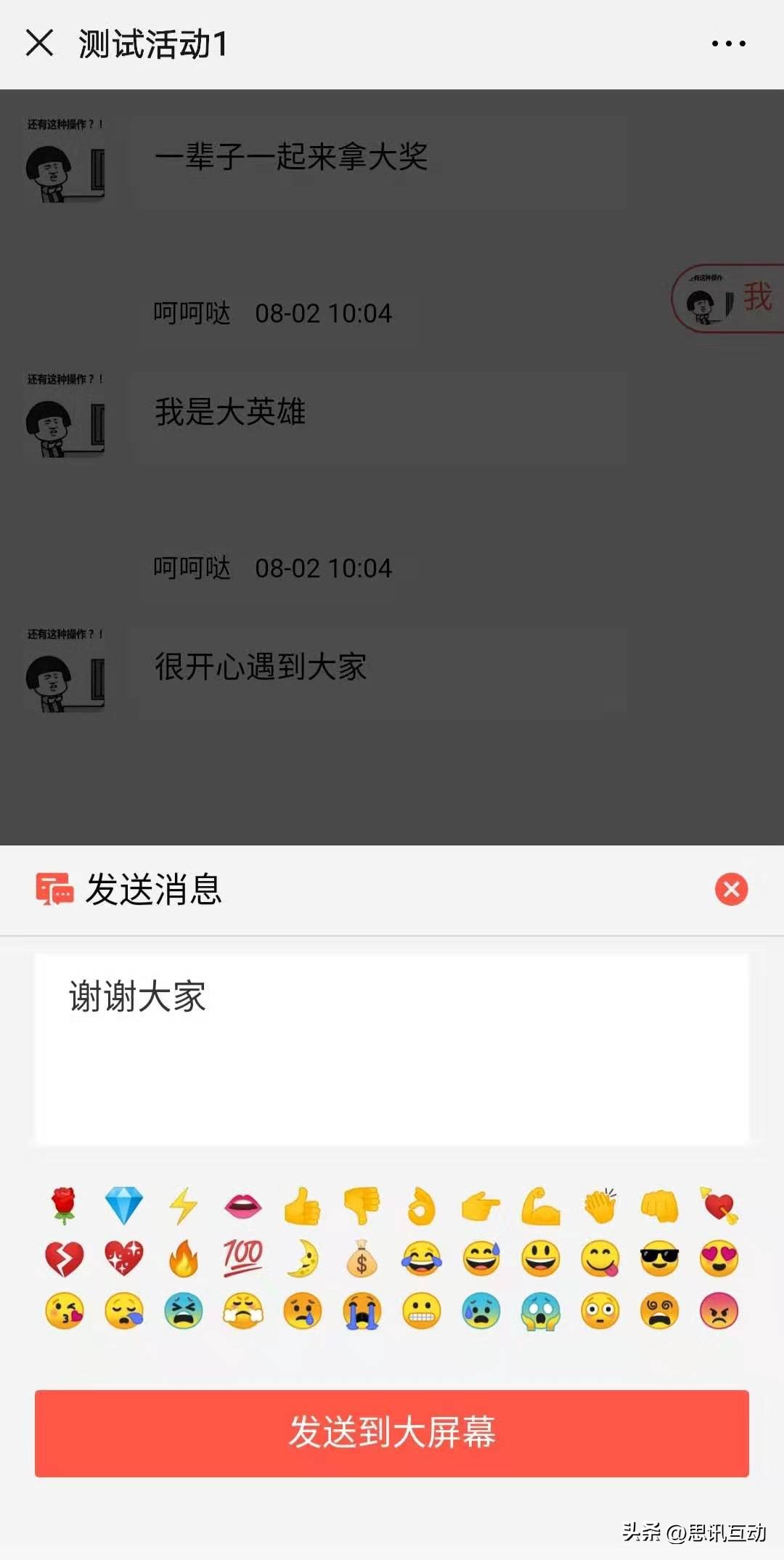This screenshot has height=1560, width=784.
Task: Select the heart eyes emoji
Action: pyautogui.click(x=719, y=1260)
